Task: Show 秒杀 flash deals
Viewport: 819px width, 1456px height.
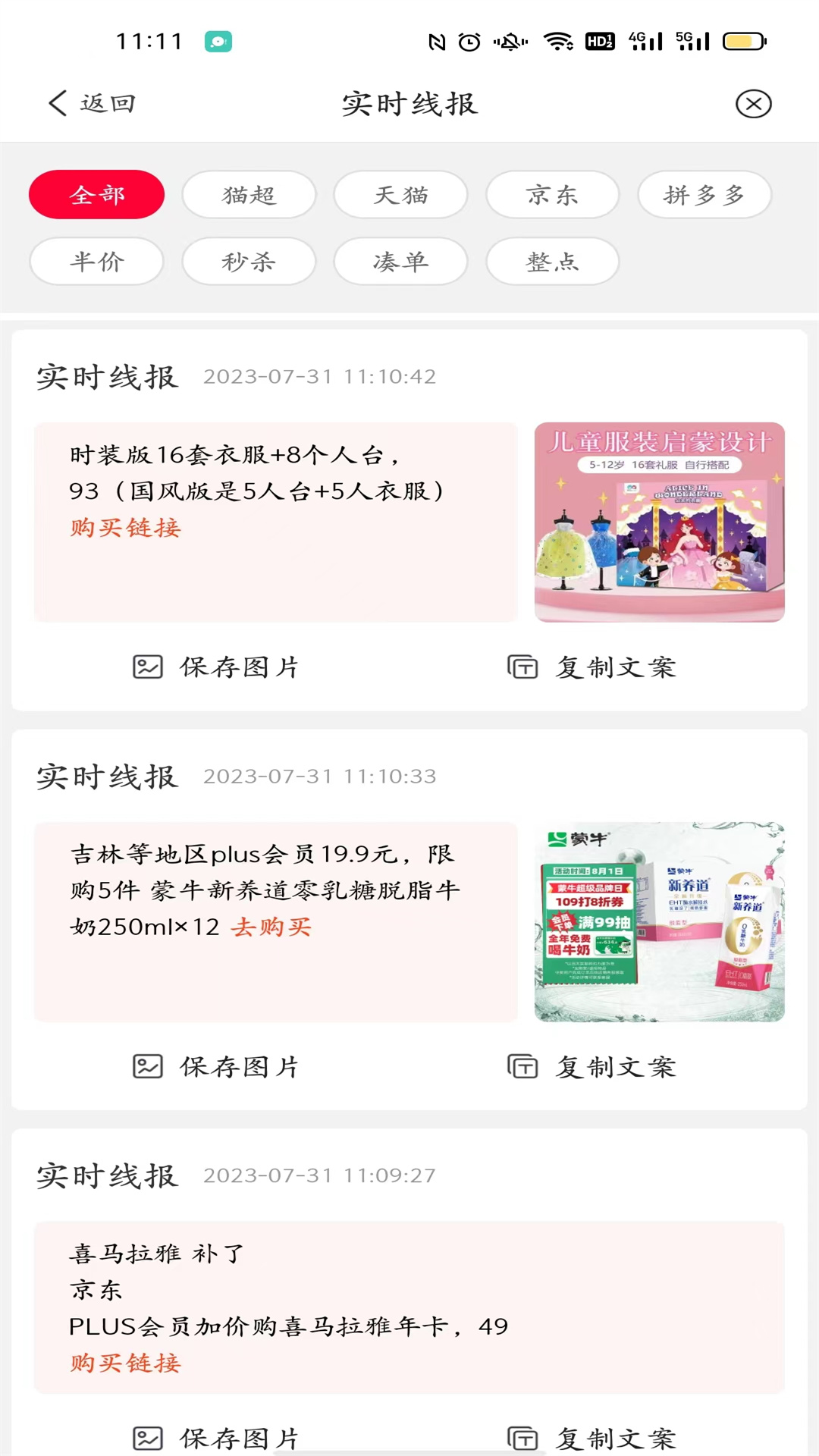Action: 249,262
